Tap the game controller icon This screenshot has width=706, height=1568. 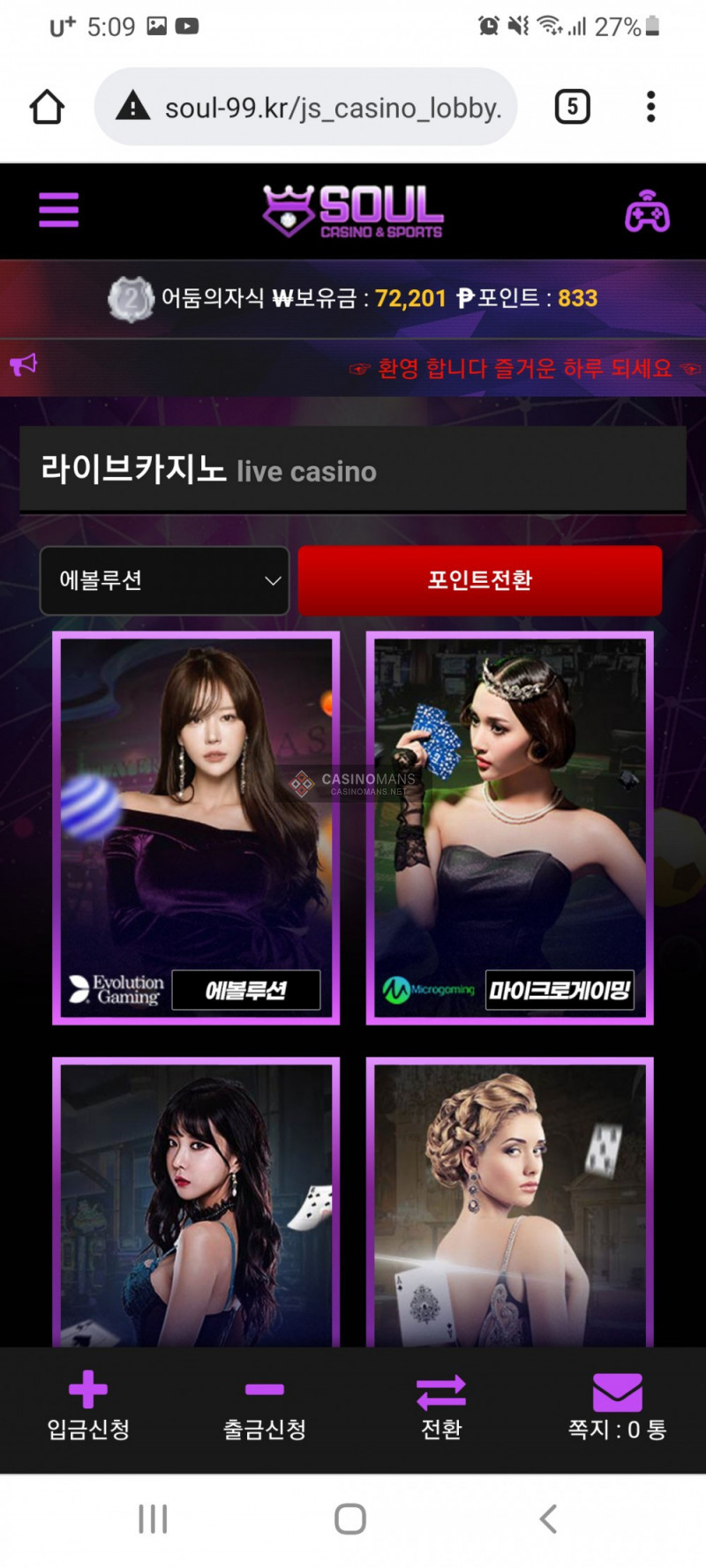[647, 212]
